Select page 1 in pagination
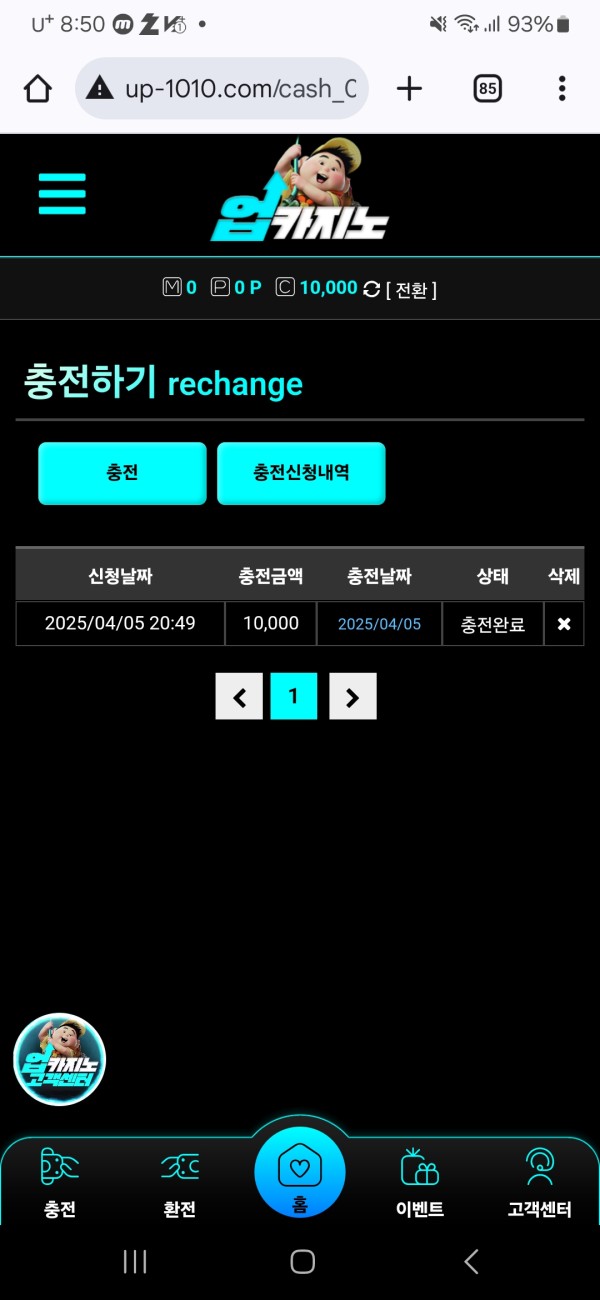This screenshot has height=1300, width=600. tap(293, 696)
